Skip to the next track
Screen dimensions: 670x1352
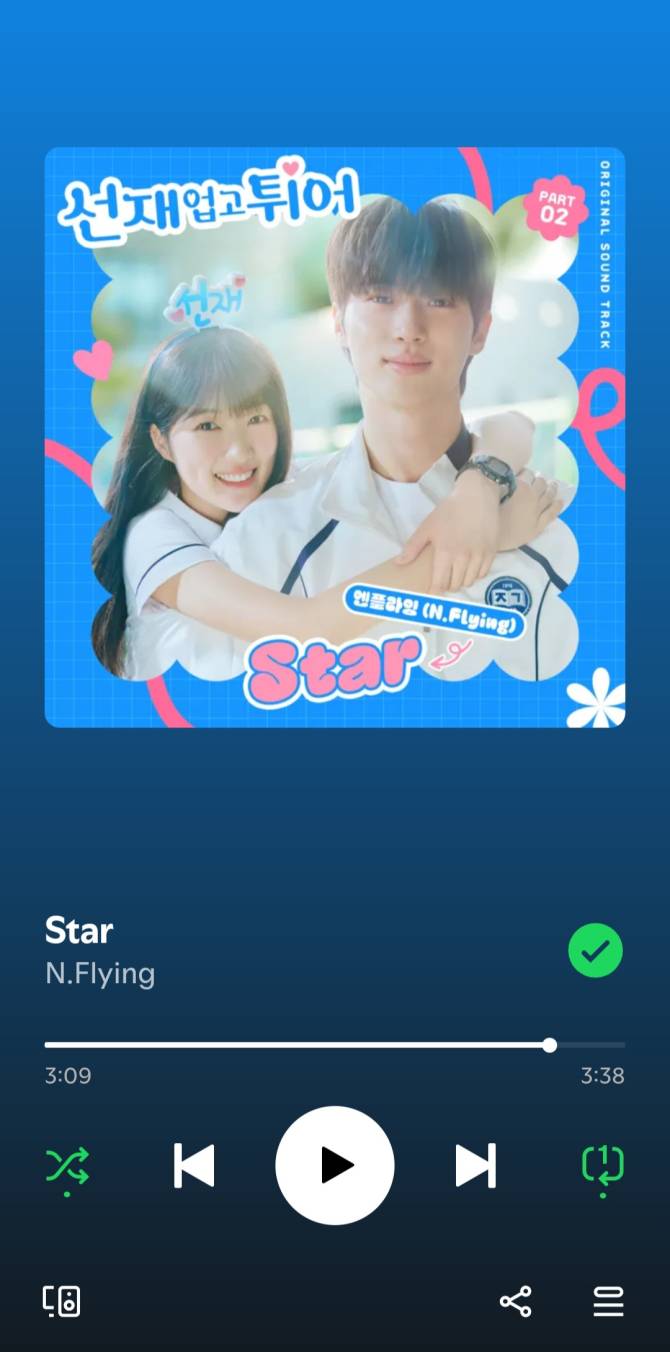coord(475,1165)
